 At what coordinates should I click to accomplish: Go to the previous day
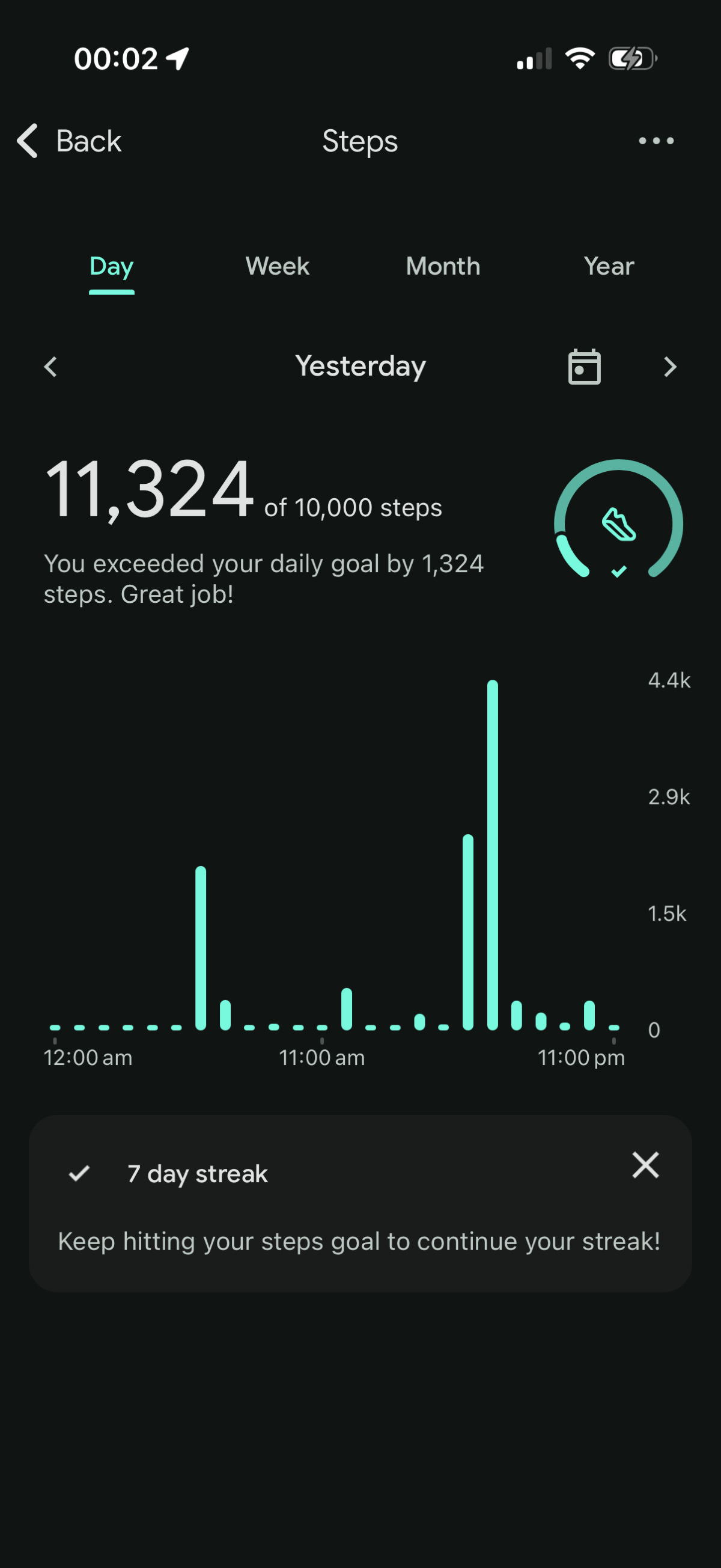pyautogui.click(x=51, y=367)
